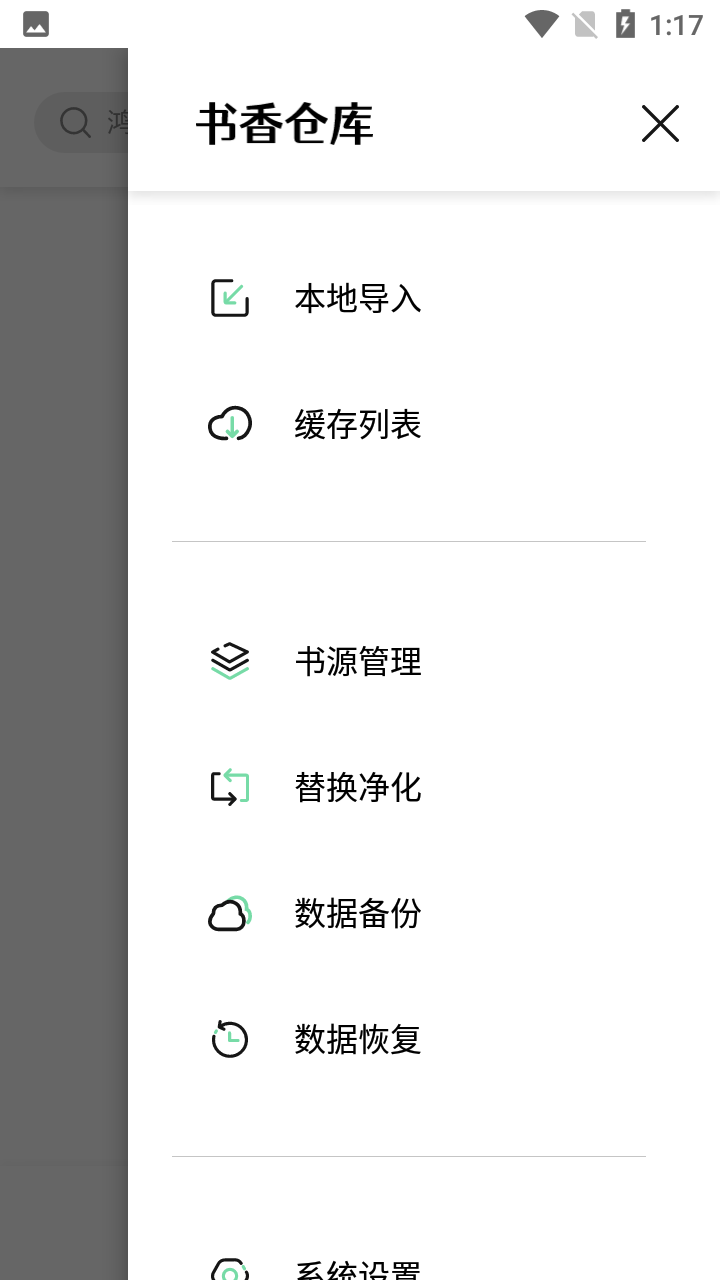This screenshot has height=1280, width=720.
Task: Close the 书香仓库 drawer
Action: click(x=660, y=124)
